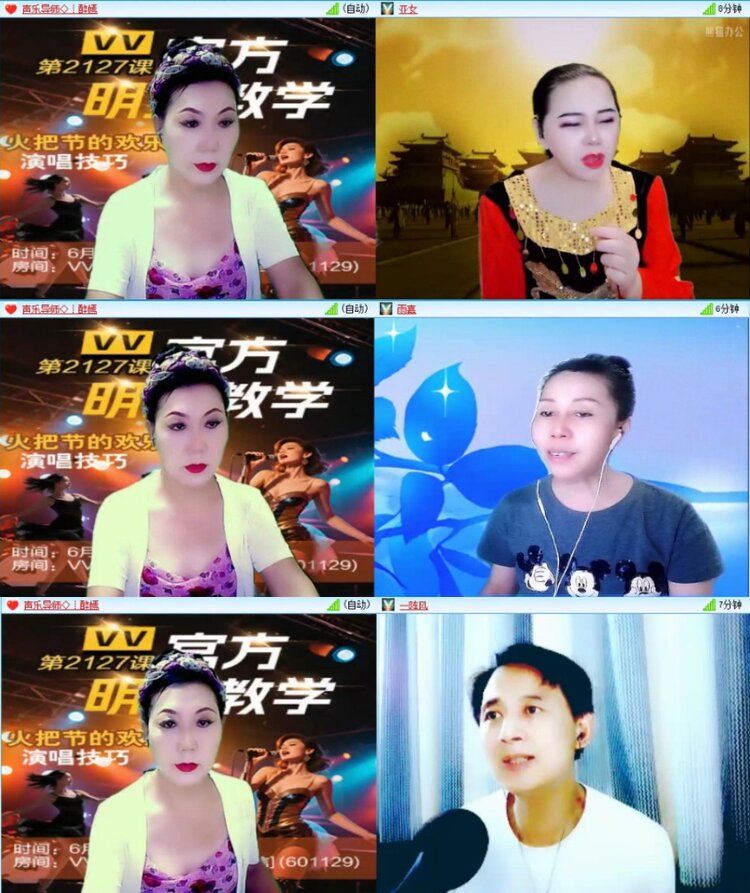
Task: Click the VV badge icon before 亚女's name
Action: [x=384, y=9]
